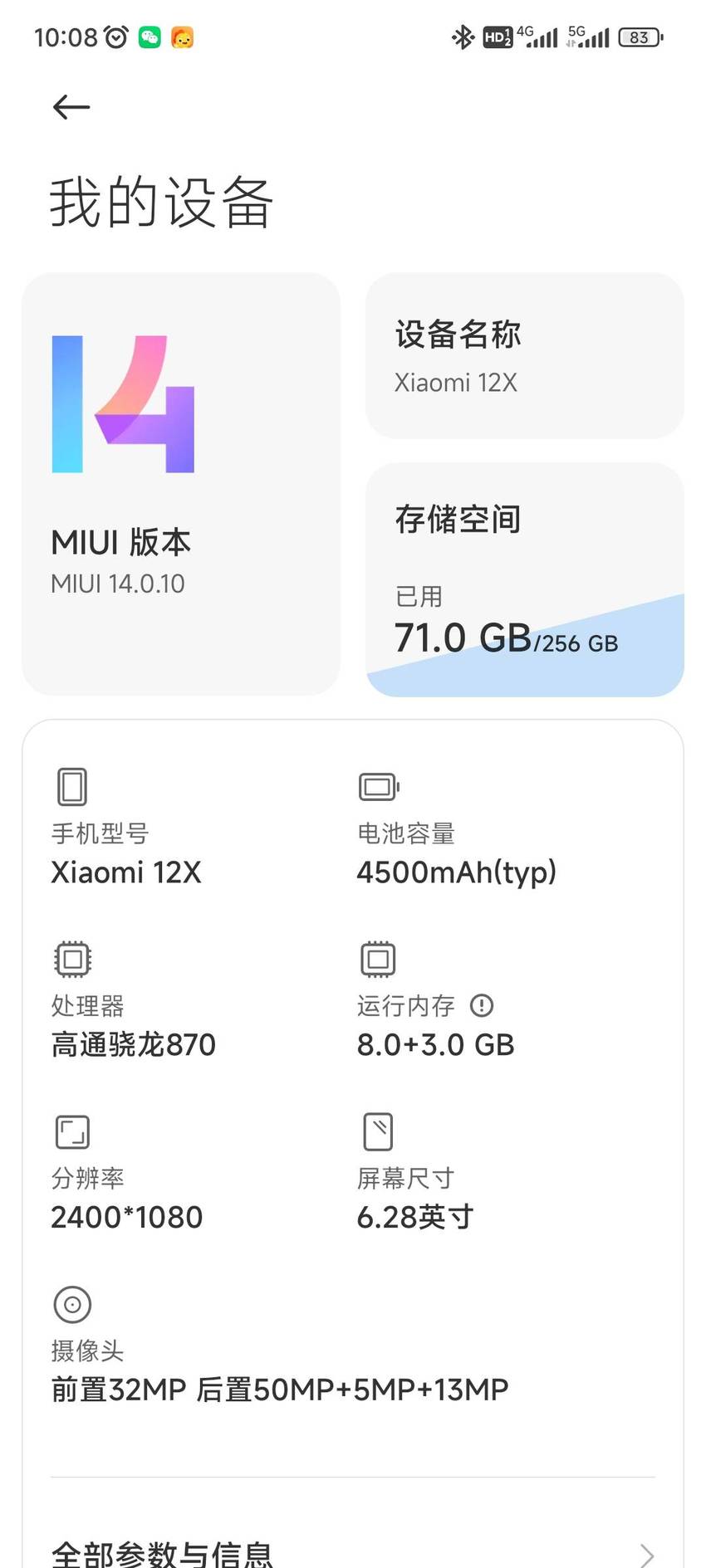Image resolution: width=706 pixels, height=1568 pixels.
Task: Open the 设备名称 Xiaomi 12X card
Action: tap(525, 355)
